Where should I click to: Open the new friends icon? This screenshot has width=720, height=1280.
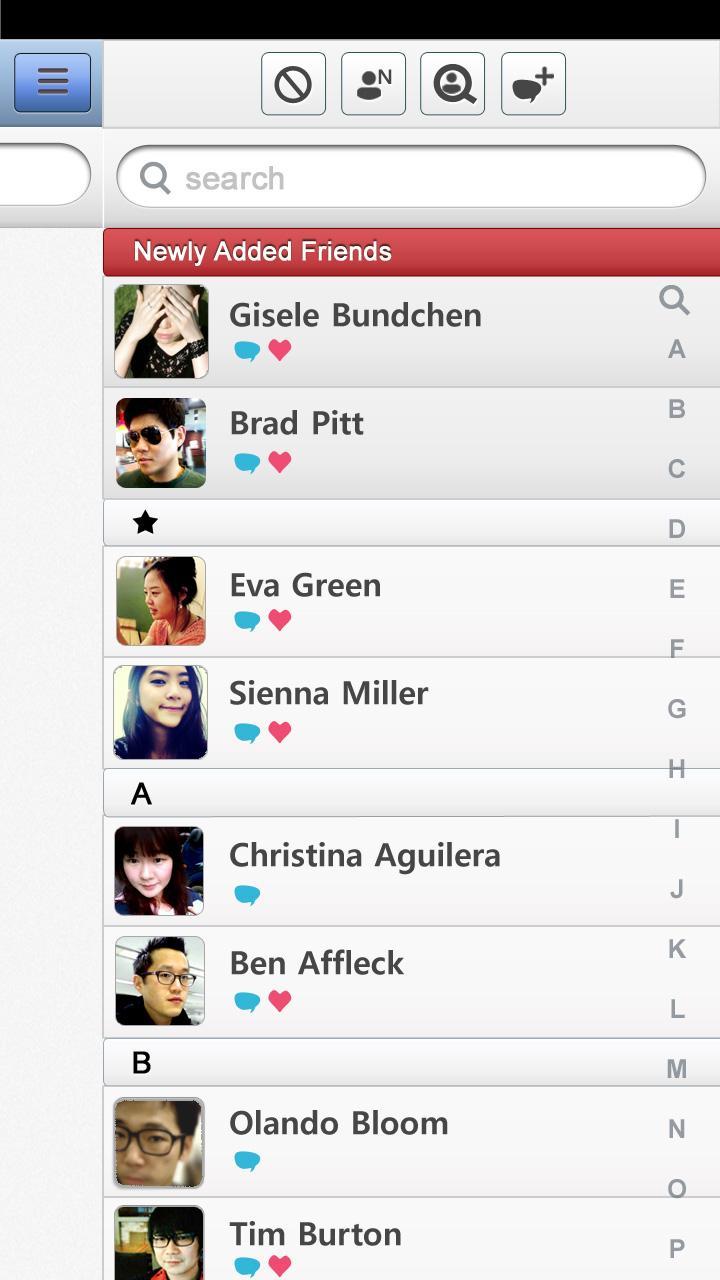[x=373, y=84]
